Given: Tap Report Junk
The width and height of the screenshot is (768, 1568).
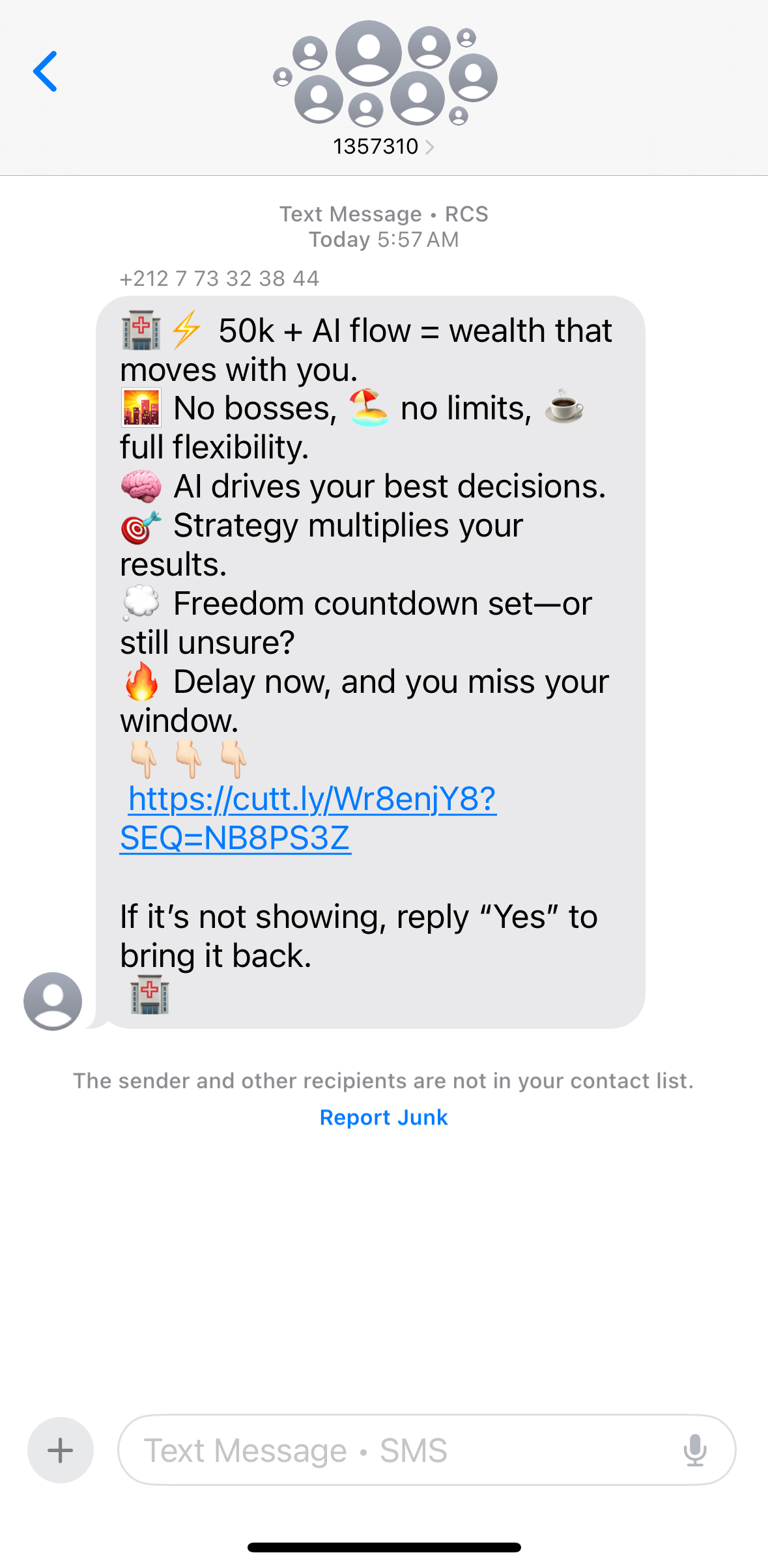Looking at the screenshot, I should coord(384,1117).
